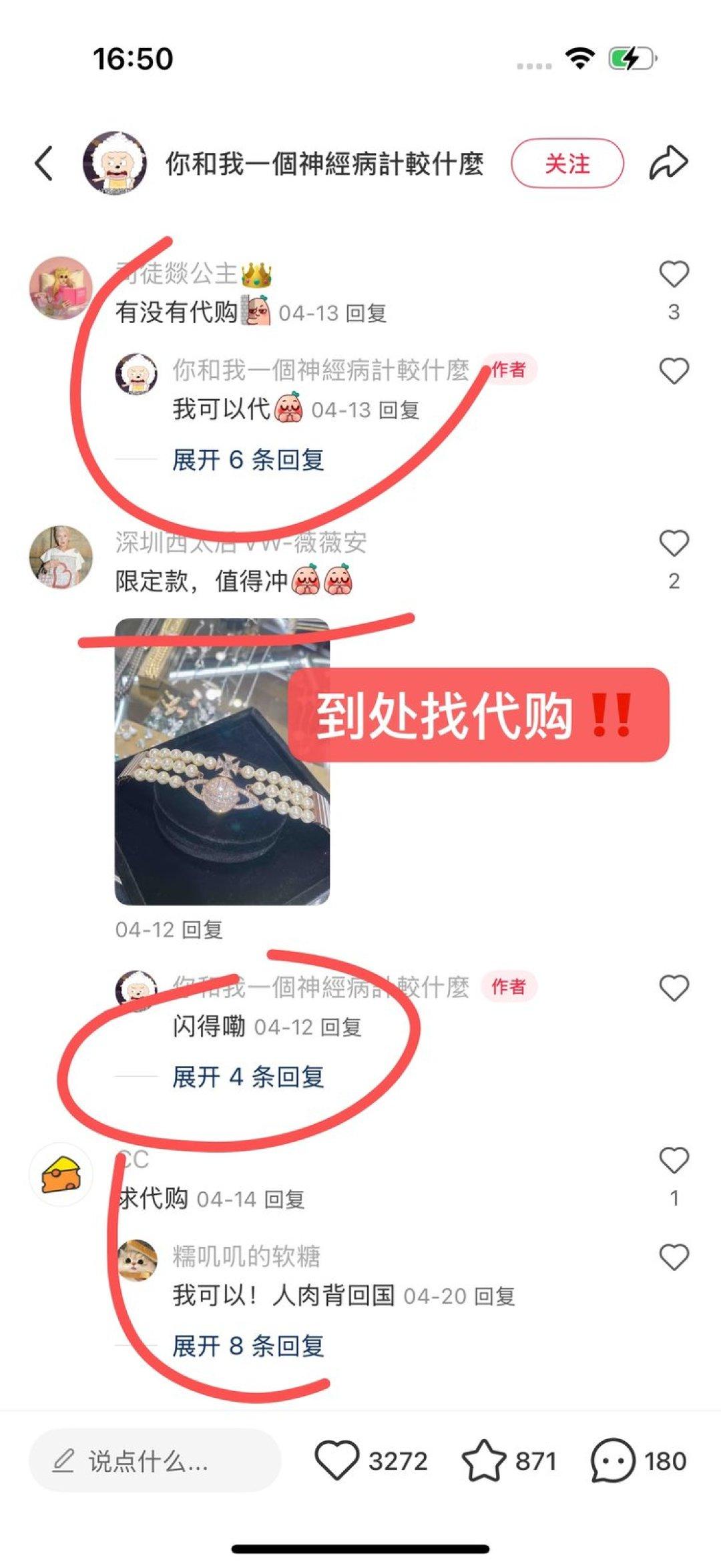Share this post via arrow icon

coord(668,164)
